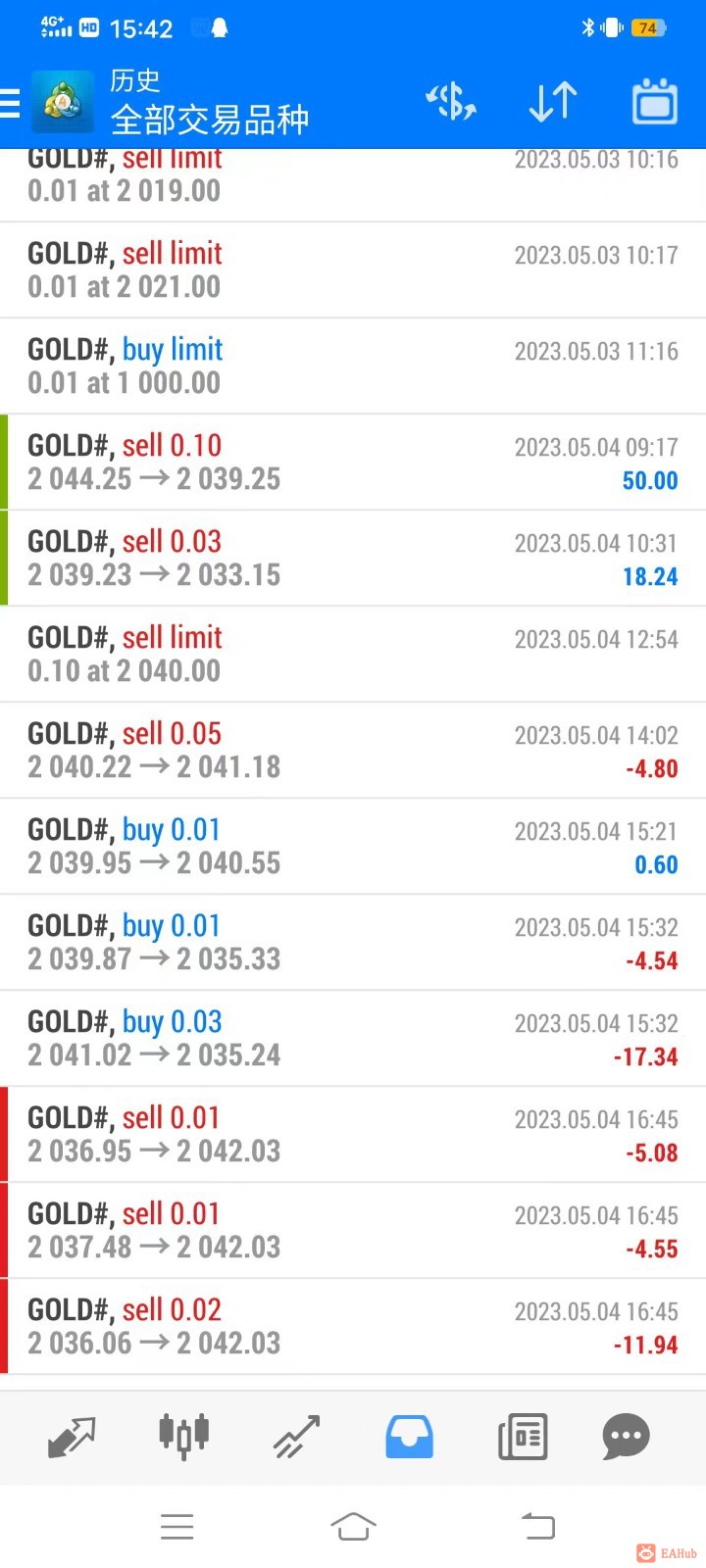Tap the system back button
Image resolution: width=706 pixels, height=1568 pixels.
tap(537, 1526)
